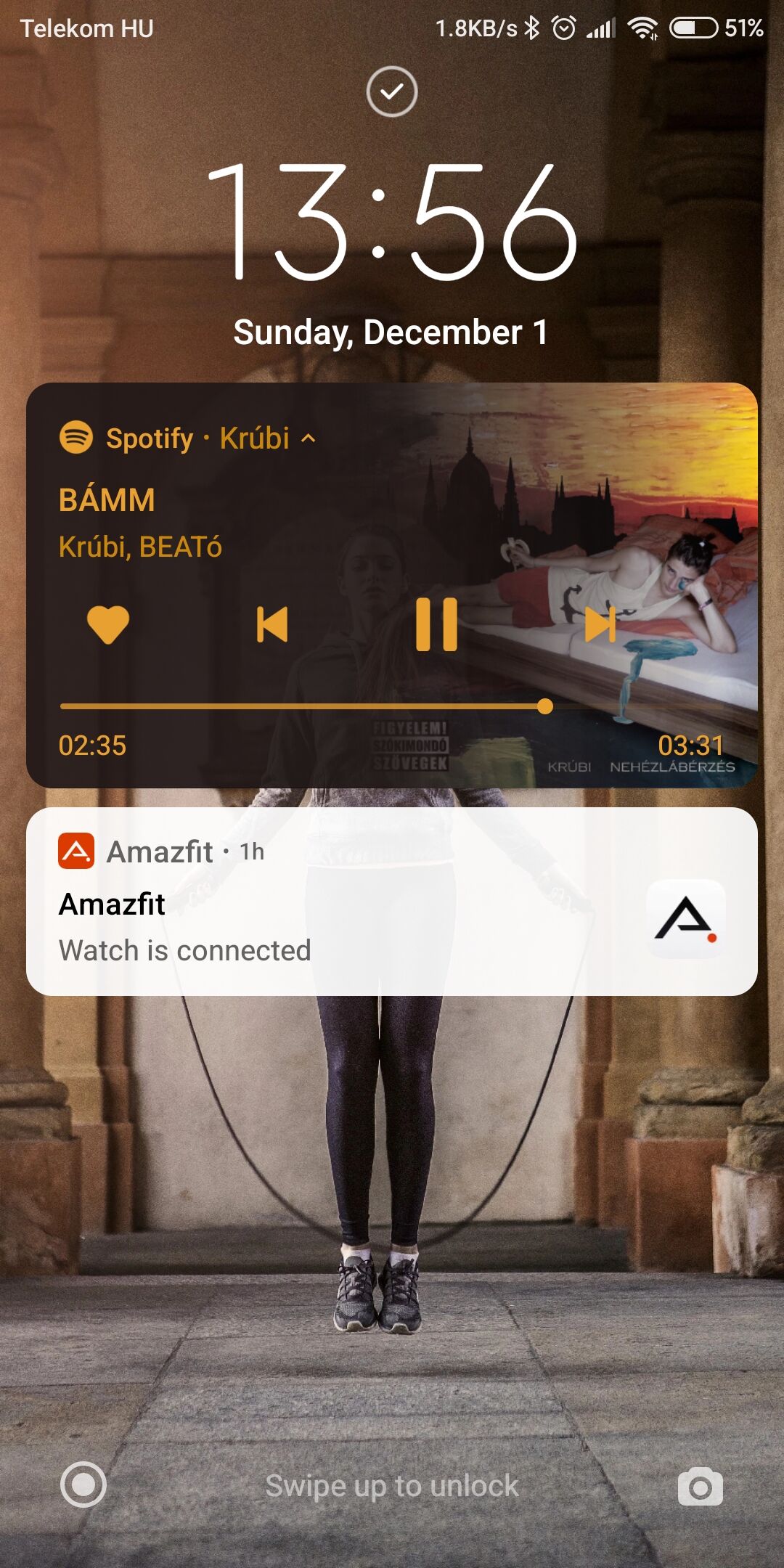
Task: Tap the playback progress bar
Action: click(x=392, y=706)
